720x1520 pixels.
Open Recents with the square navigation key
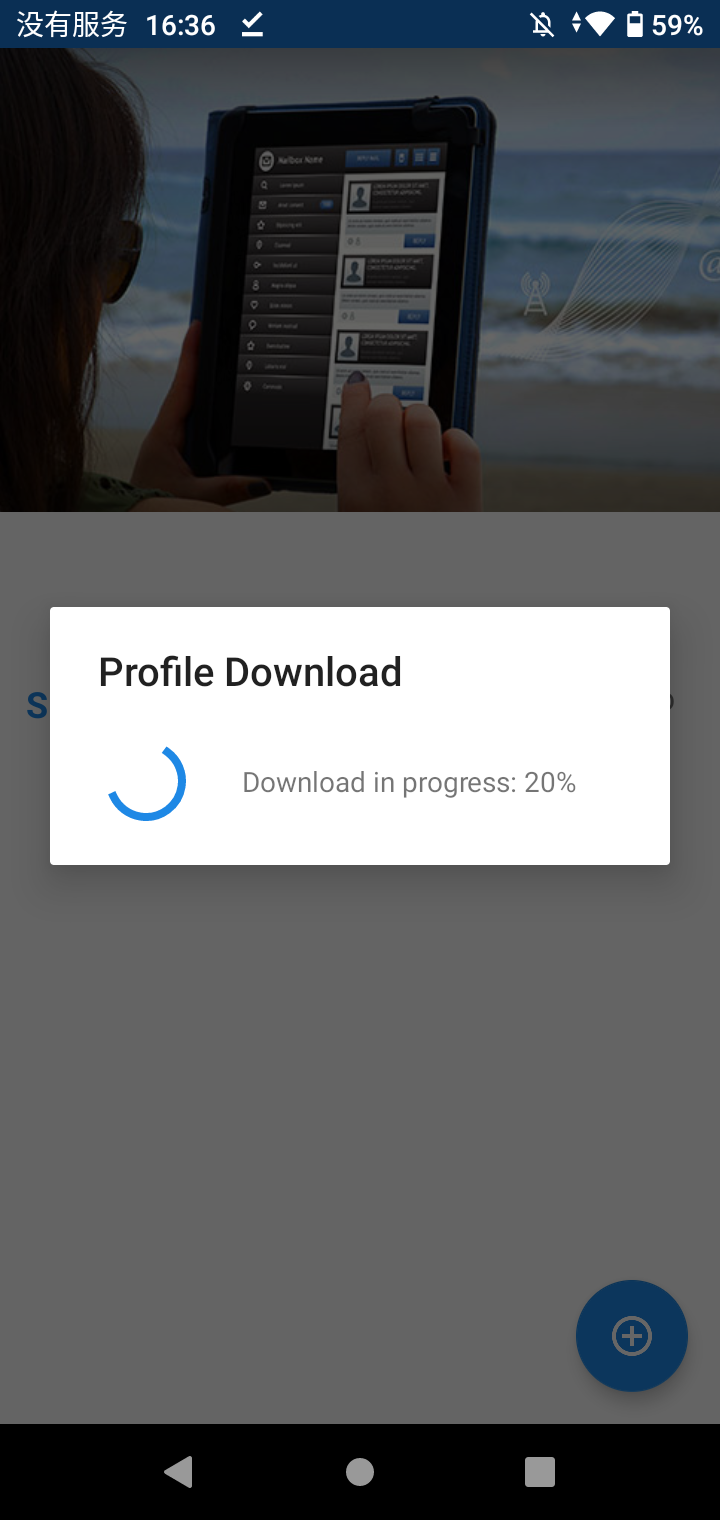(x=539, y=1471)
